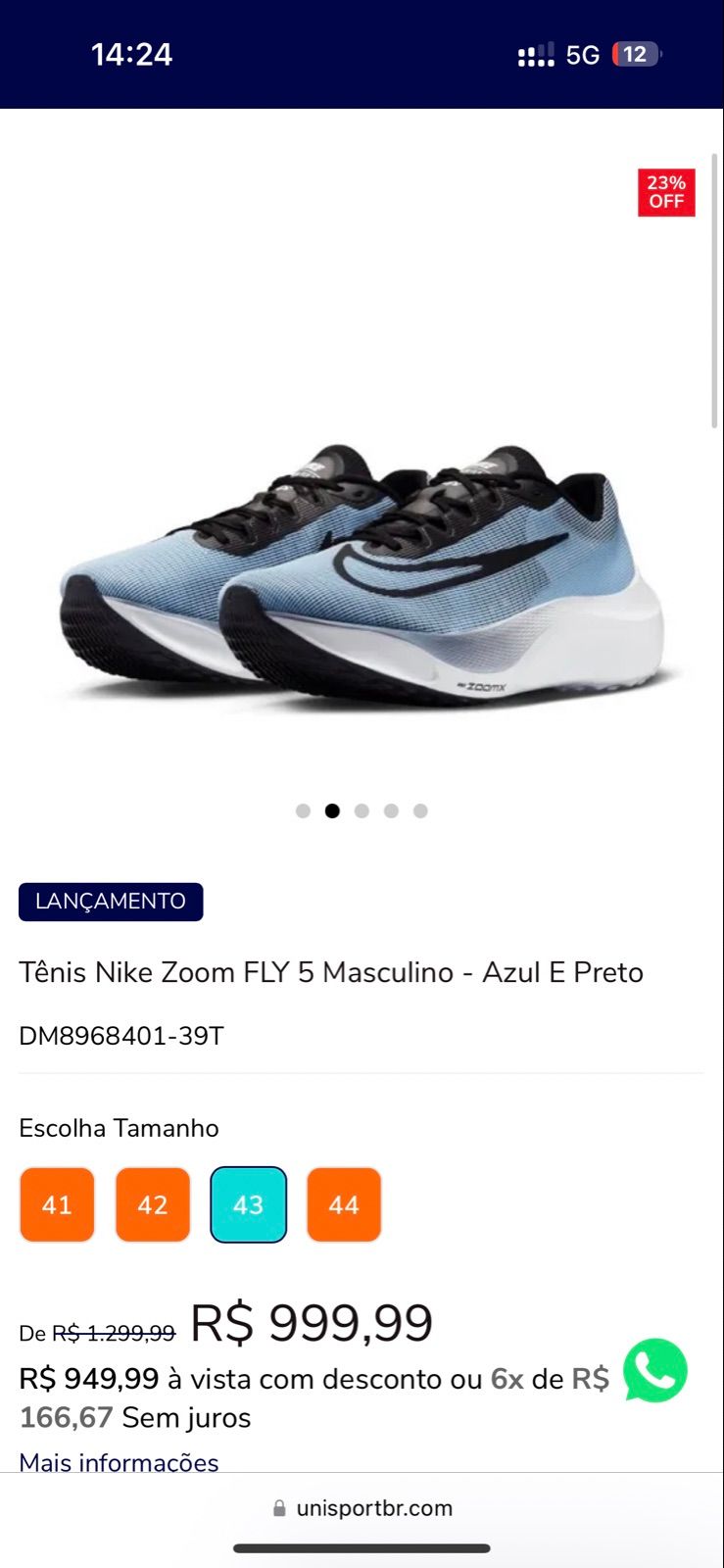Deselect the highlighted size 43
Image resolution: width=724 pixels, height=1568 pixels.
(248, 1204)
